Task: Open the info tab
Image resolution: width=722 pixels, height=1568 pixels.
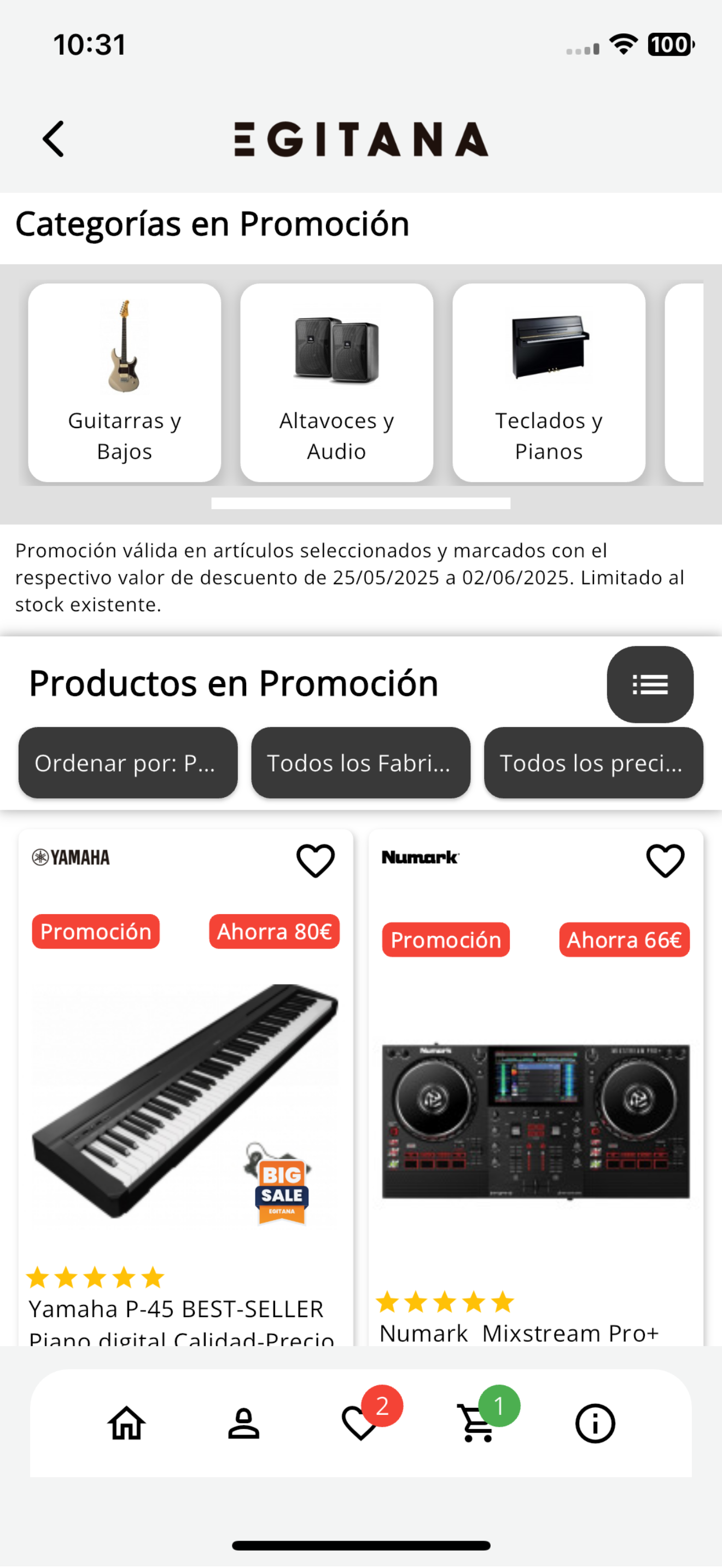Action: click(x=595, y=1423)
